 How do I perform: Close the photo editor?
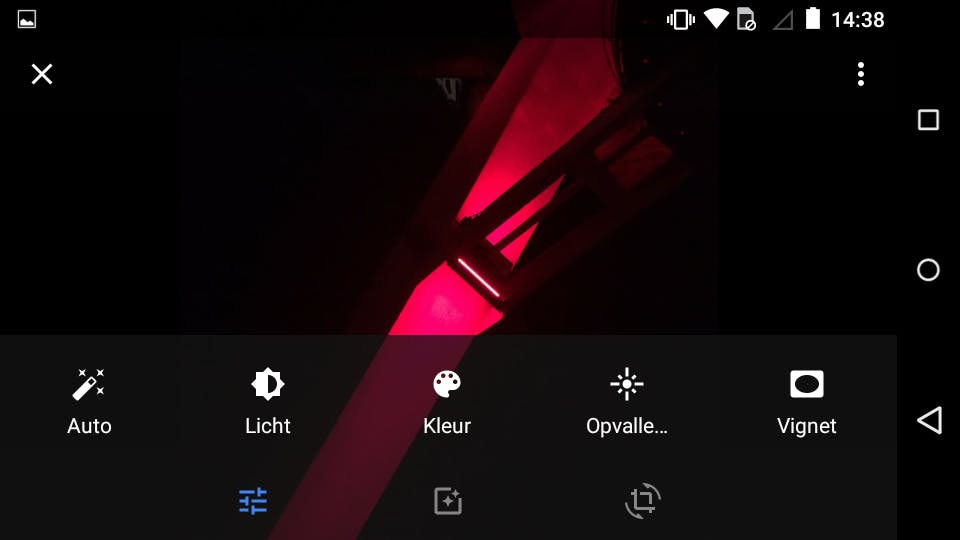point(41,74)
